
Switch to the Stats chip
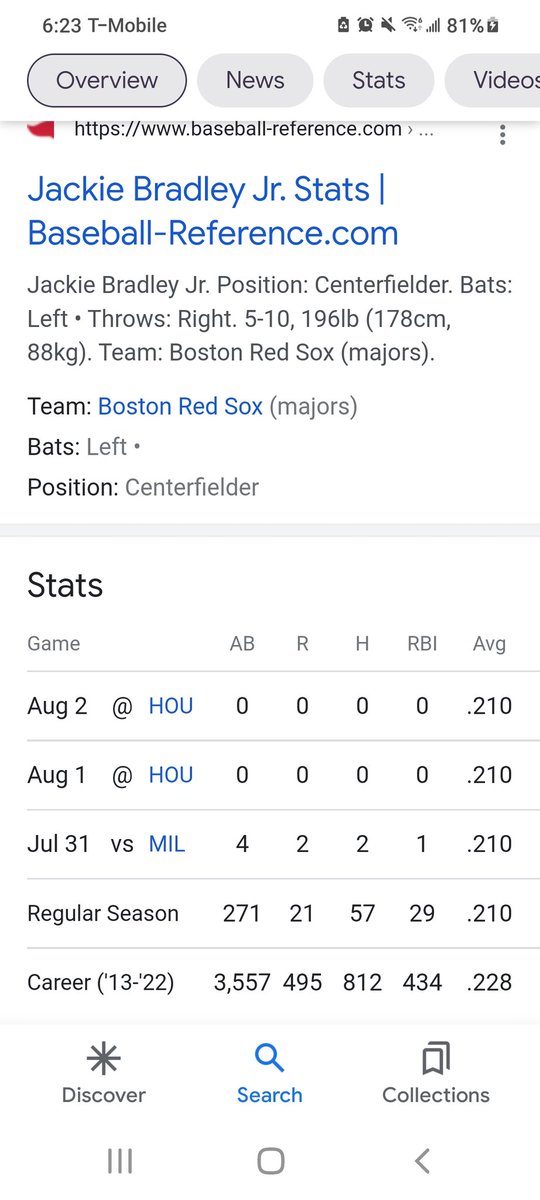click(x=378, y=80)
